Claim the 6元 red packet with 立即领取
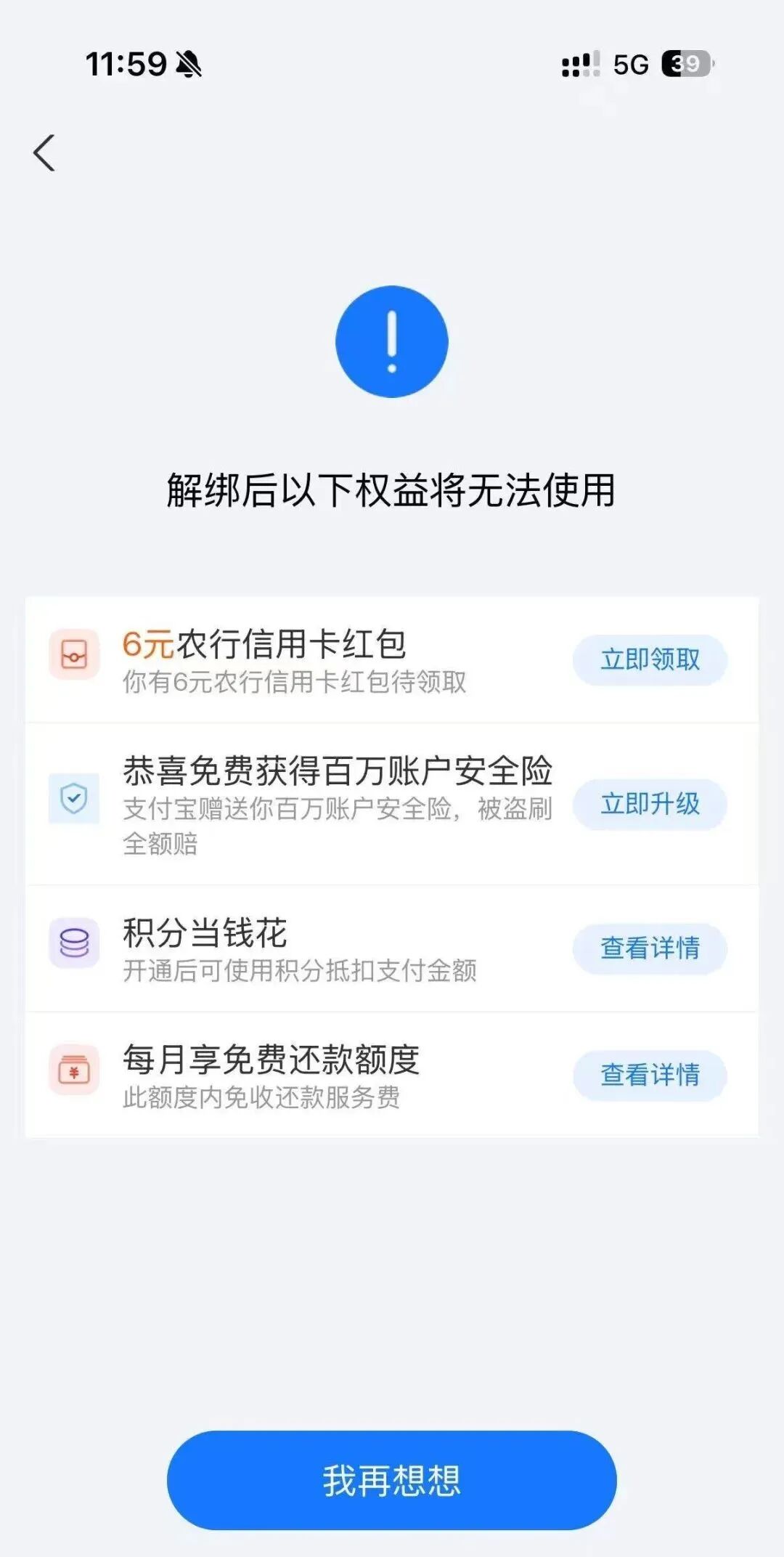This screenshot has width=784, height=1557. tap(650, 659)
